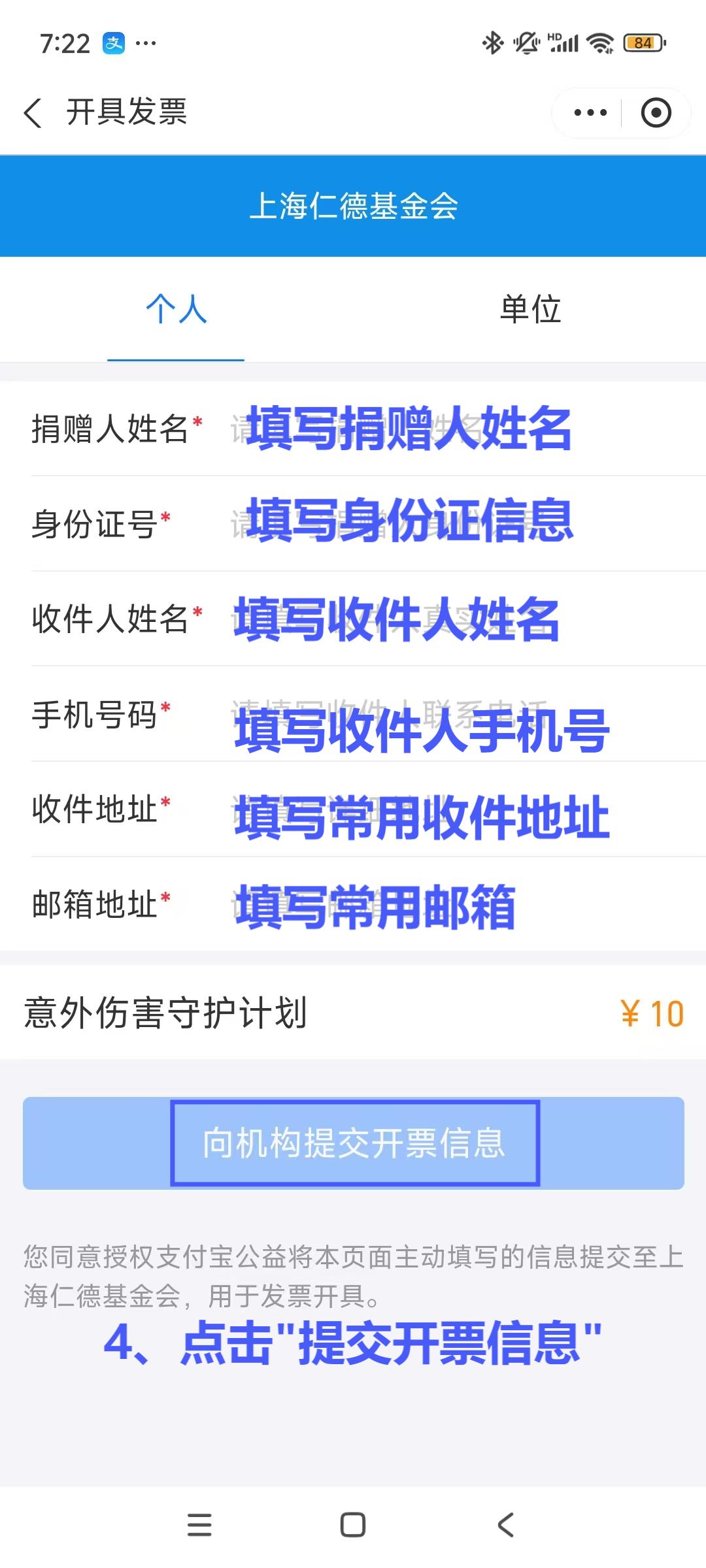Open recent apps from the navigation bar
This screenshot has width=706, height=1568.
pos(199,1524)
